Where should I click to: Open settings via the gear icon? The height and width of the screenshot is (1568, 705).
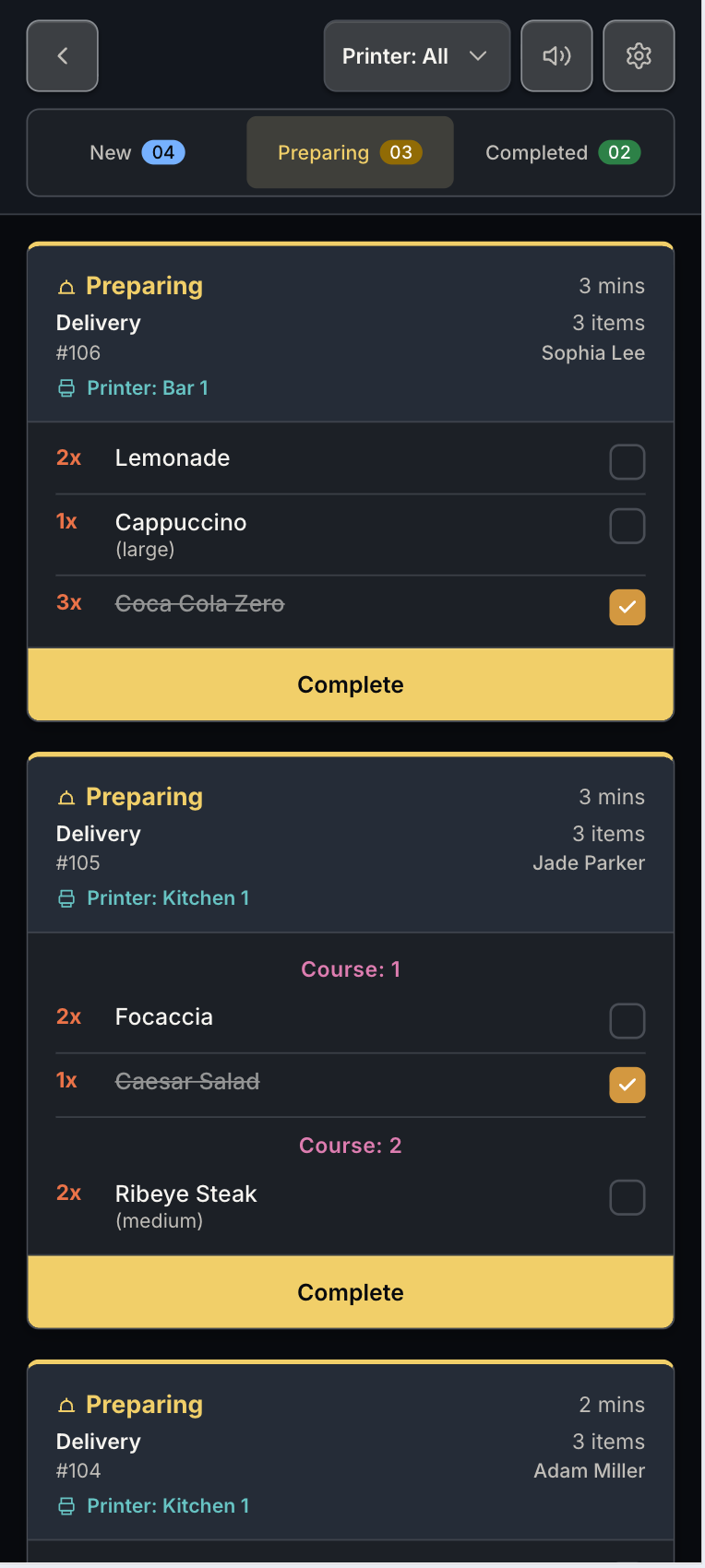(639, 56)
